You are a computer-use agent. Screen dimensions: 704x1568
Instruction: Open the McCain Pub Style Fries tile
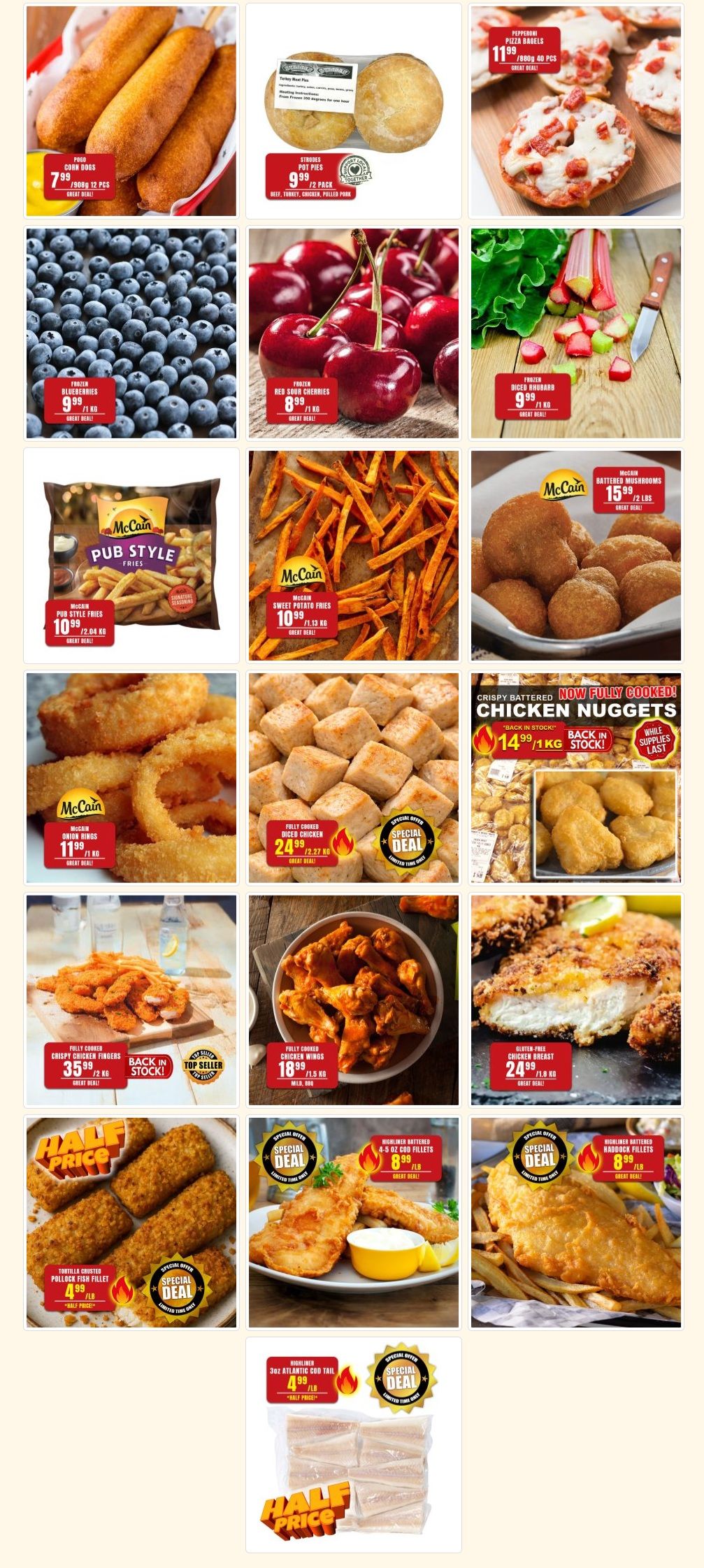[x=131, y=556]
